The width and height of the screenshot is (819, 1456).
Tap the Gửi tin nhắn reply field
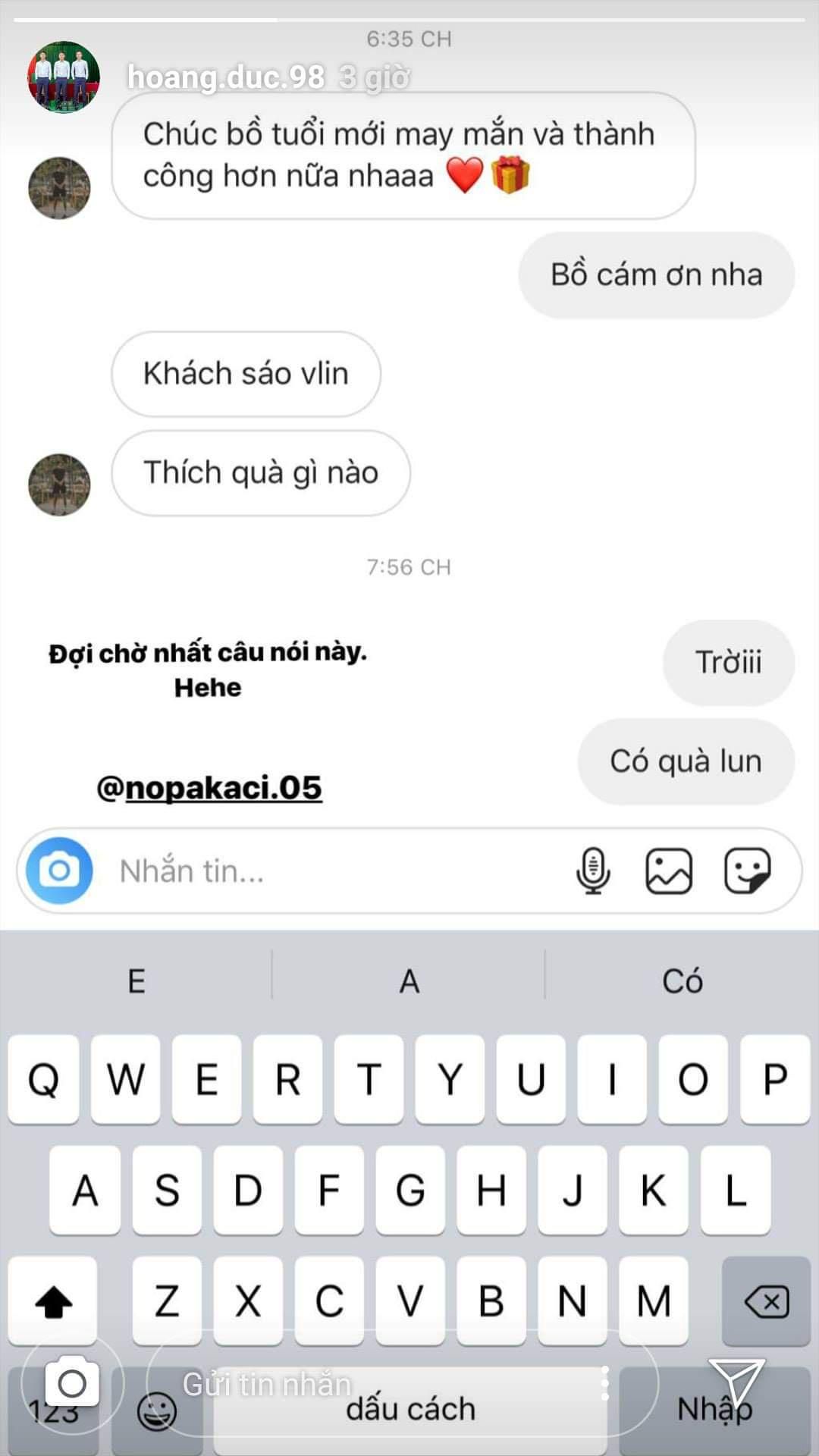[364, 1385]
